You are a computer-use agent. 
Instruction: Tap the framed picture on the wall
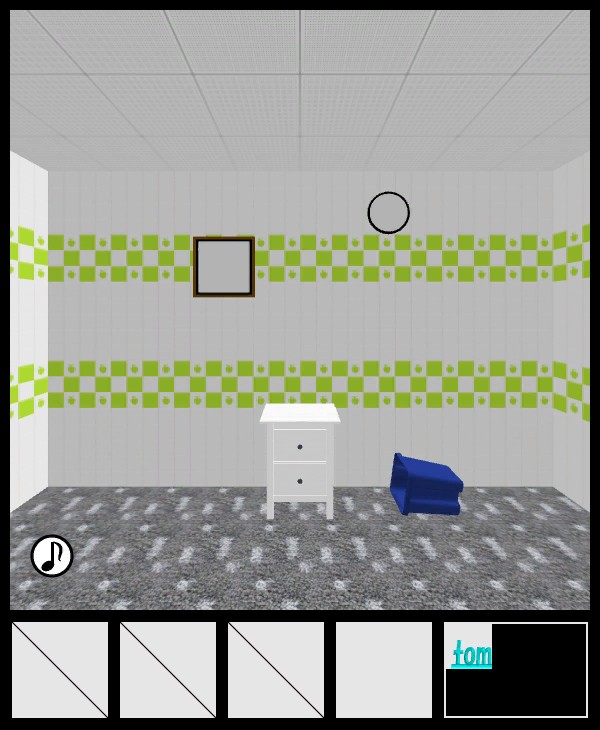[x=224, y=267]
